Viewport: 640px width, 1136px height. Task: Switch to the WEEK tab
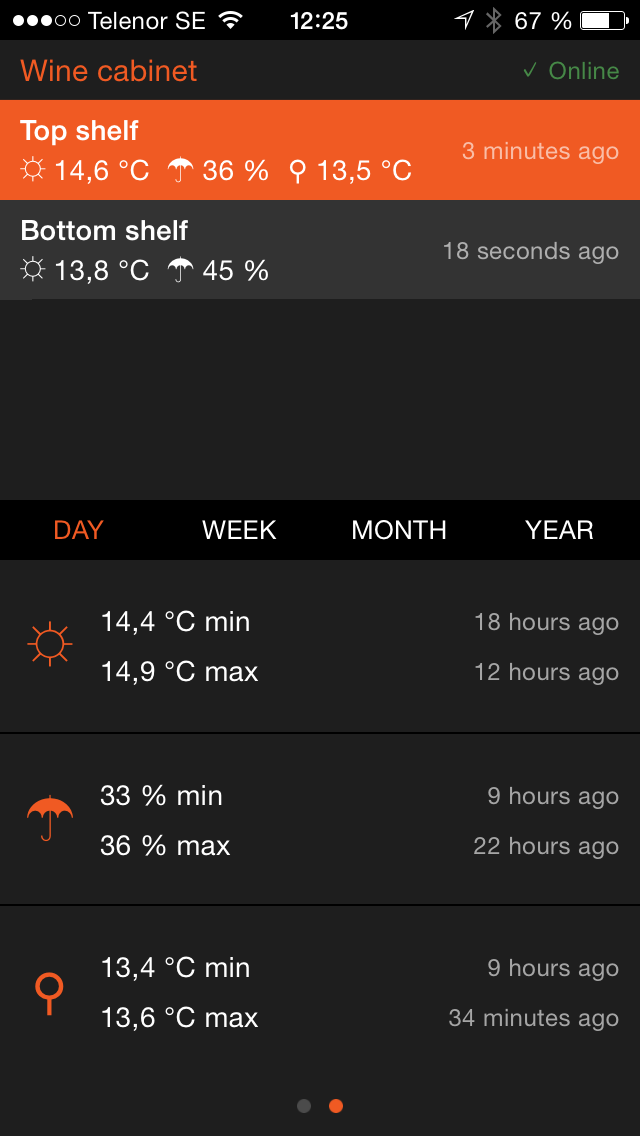(239, 530)
